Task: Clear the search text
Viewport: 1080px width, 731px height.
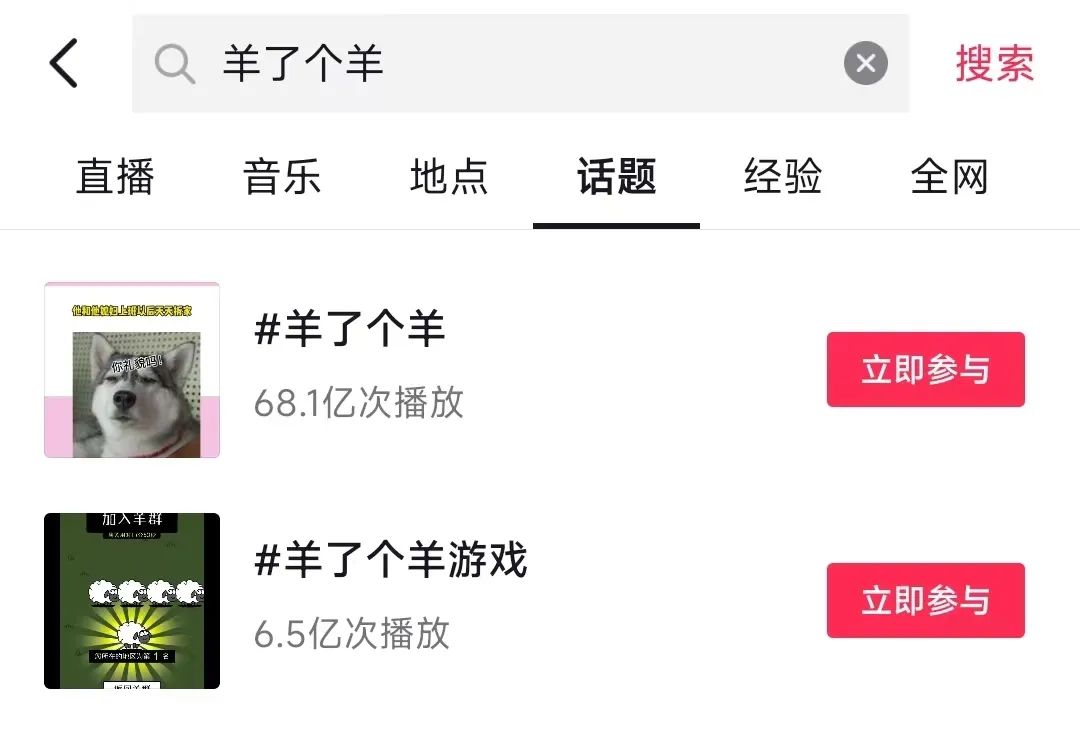Action: click(865, 64)
